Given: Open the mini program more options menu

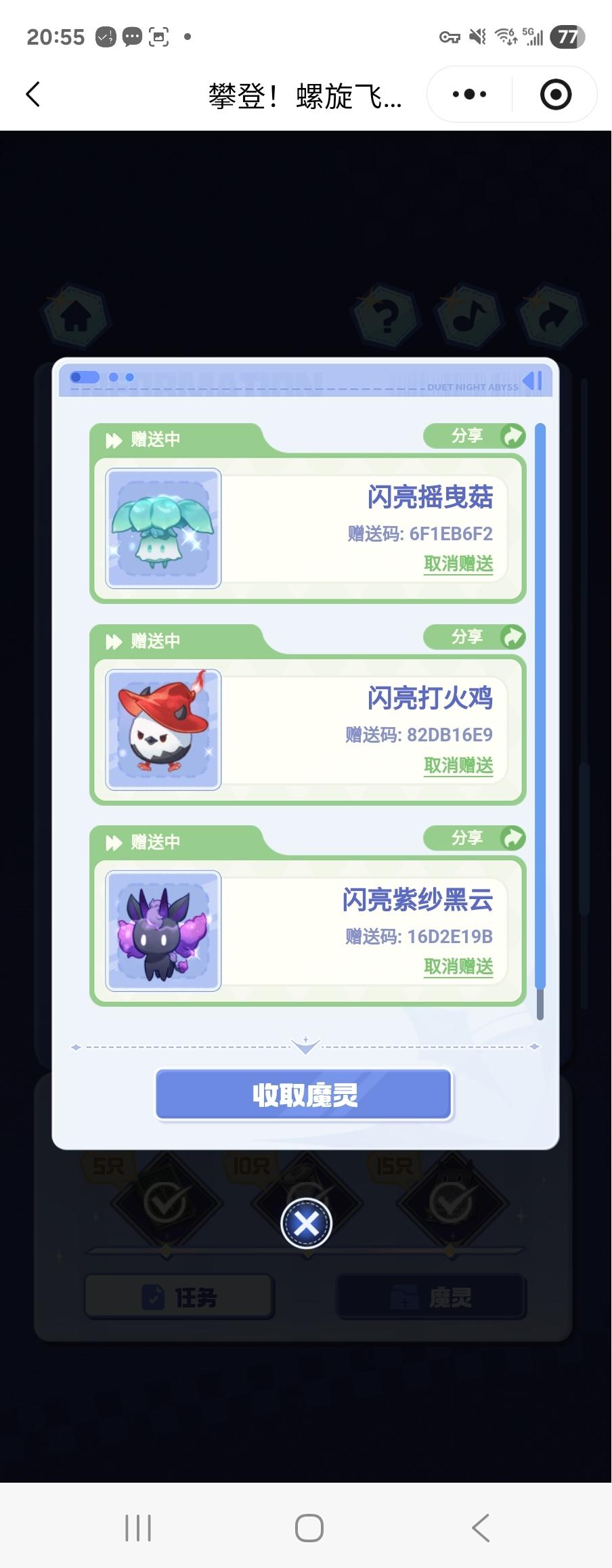Looking at the screenshot, I should (469, 95).
